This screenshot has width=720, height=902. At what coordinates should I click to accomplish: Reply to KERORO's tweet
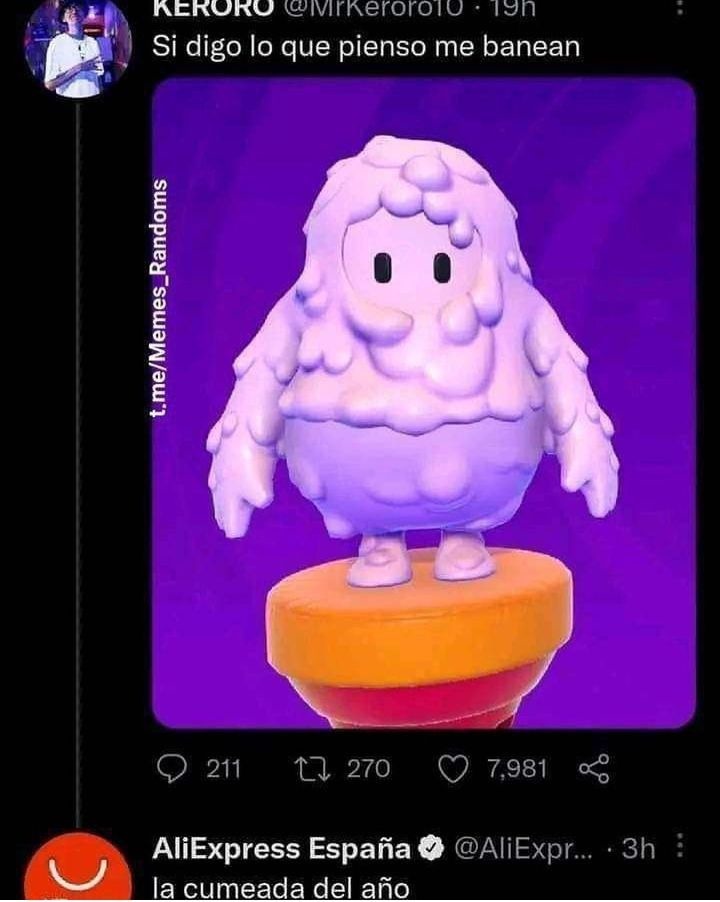(x=173, y=769)
